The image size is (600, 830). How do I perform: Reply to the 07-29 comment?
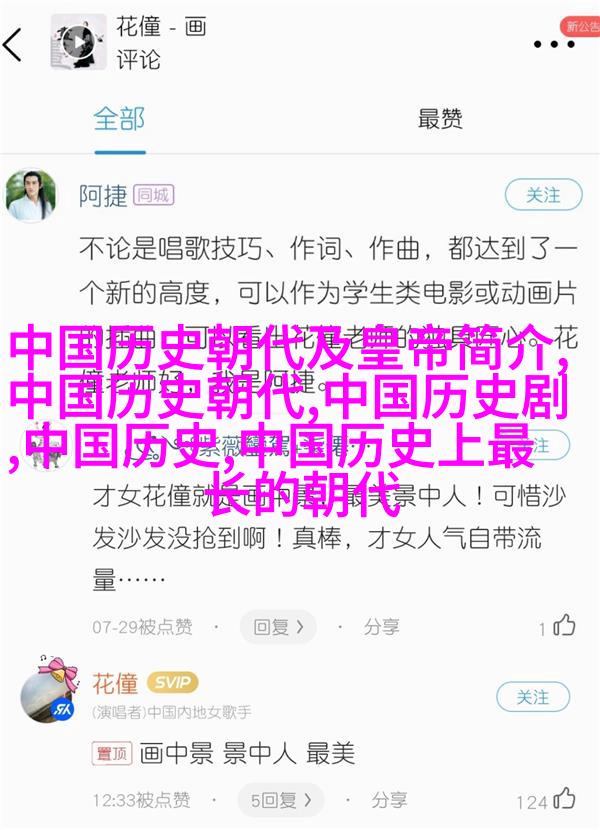click(278, 627)
